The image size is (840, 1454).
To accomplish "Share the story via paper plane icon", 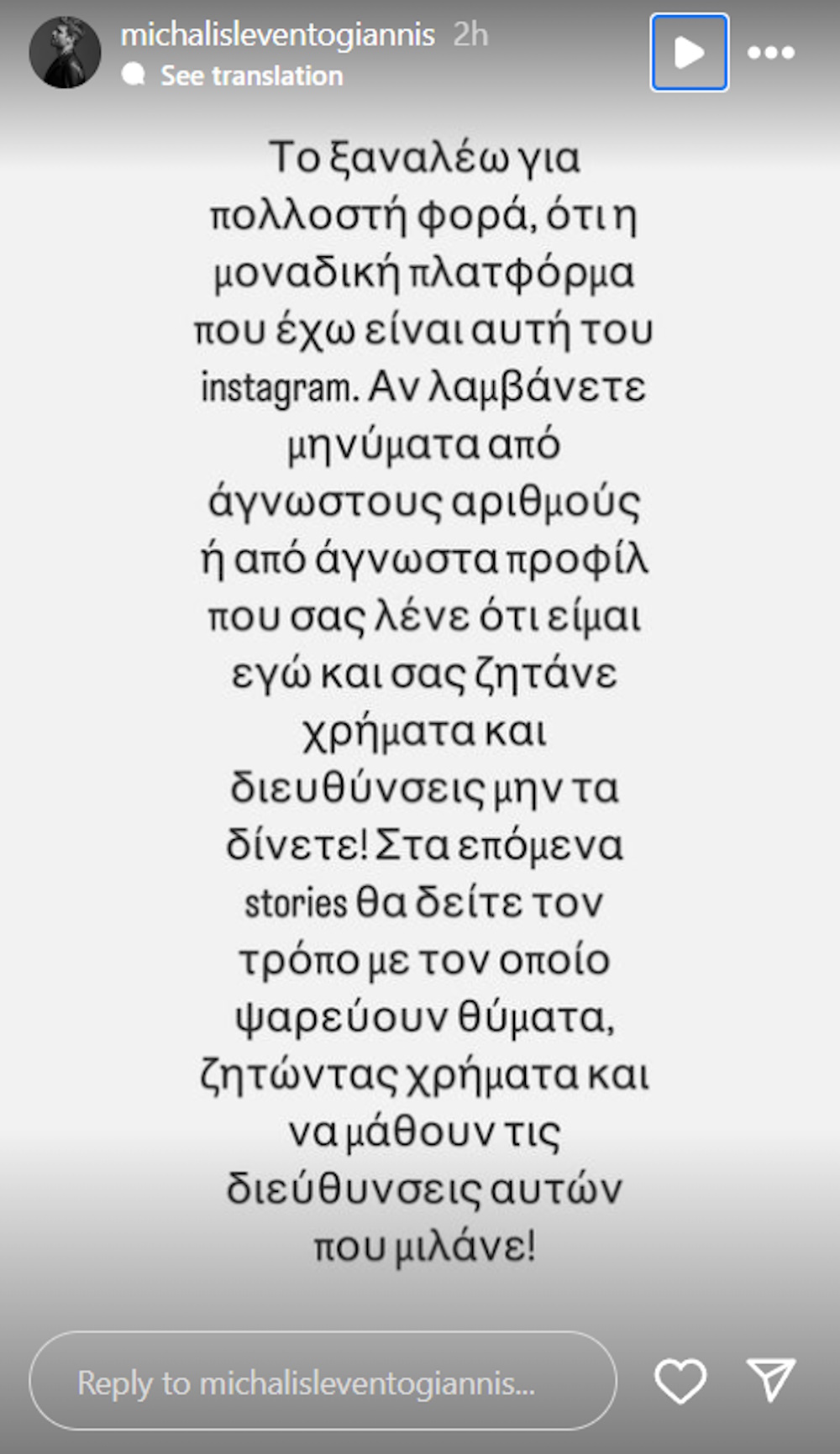I will pos(770,1380).
